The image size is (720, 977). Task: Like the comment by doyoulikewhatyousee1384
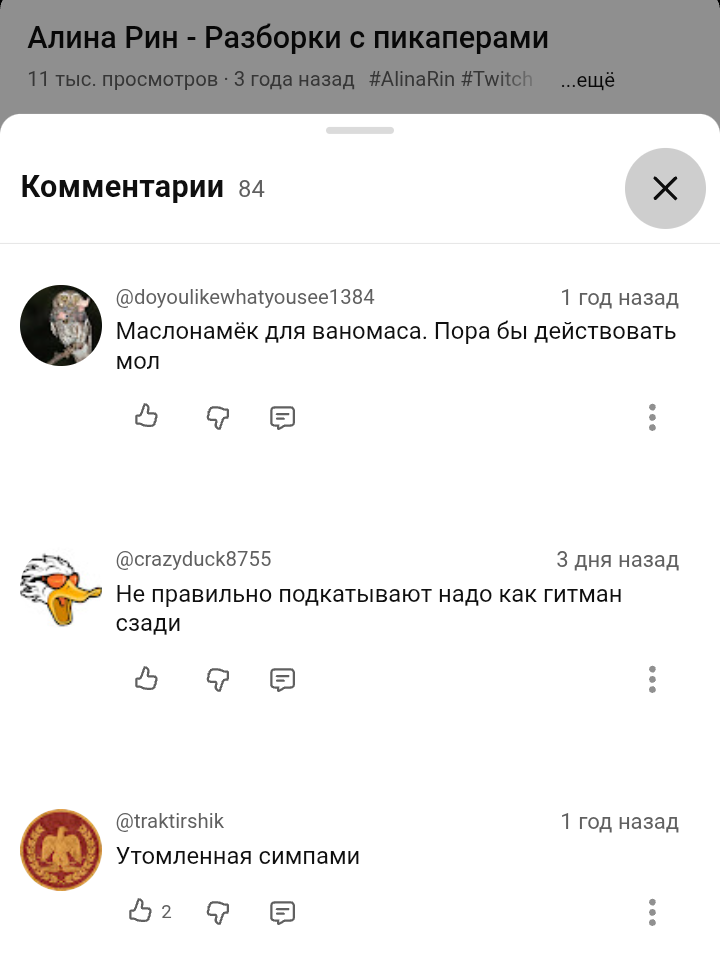coord(147,416)
